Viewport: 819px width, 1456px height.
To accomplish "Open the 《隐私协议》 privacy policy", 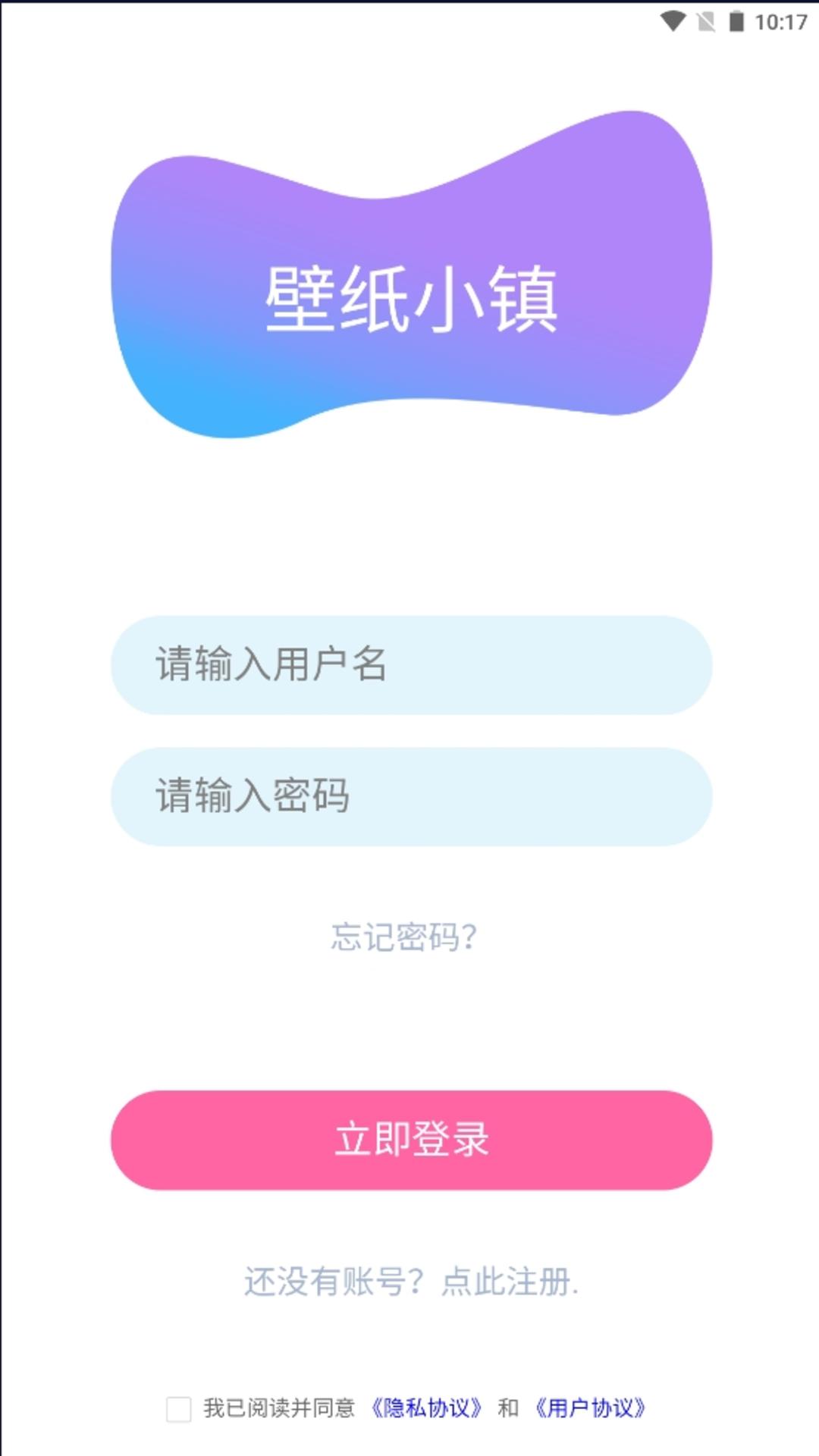I will click(x=426, y=1408).
